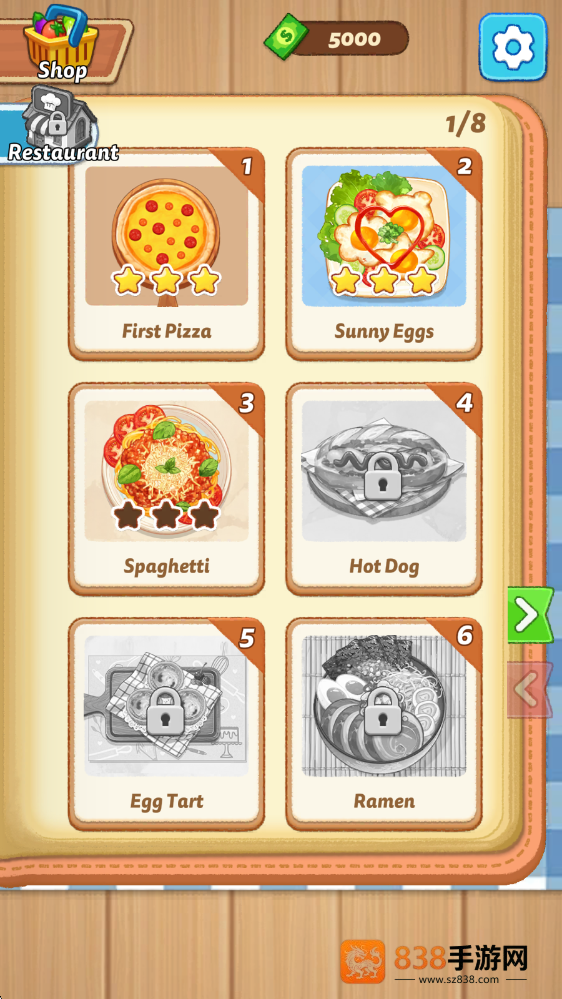Tap the locked Hot Dog card
This screenshot has width=562, height=999.
click(x=384, y=489)
